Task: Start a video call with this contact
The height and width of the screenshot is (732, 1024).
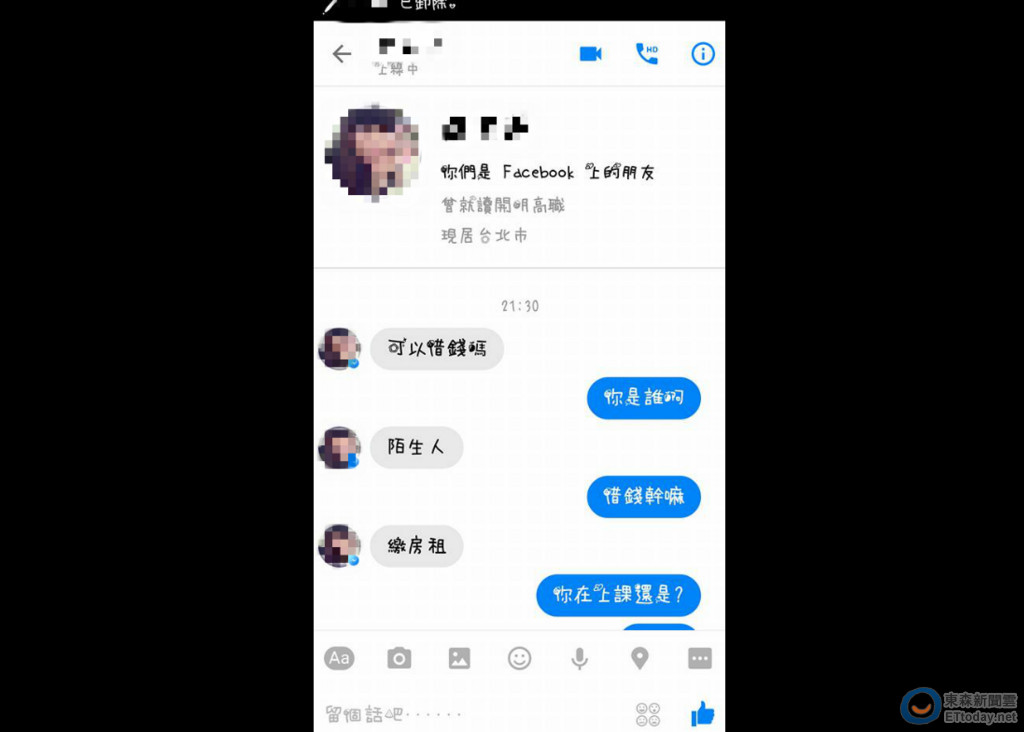Action: click(x=591, y=54)
